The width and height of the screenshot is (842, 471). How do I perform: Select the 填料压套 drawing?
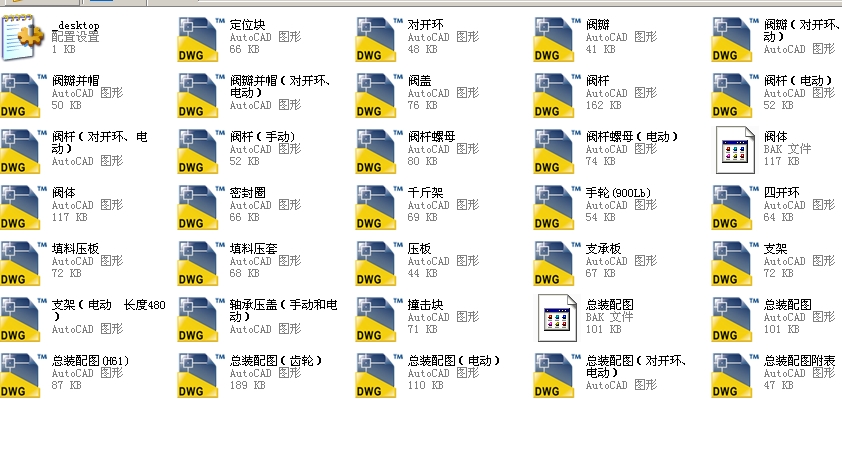click(200, 262)
